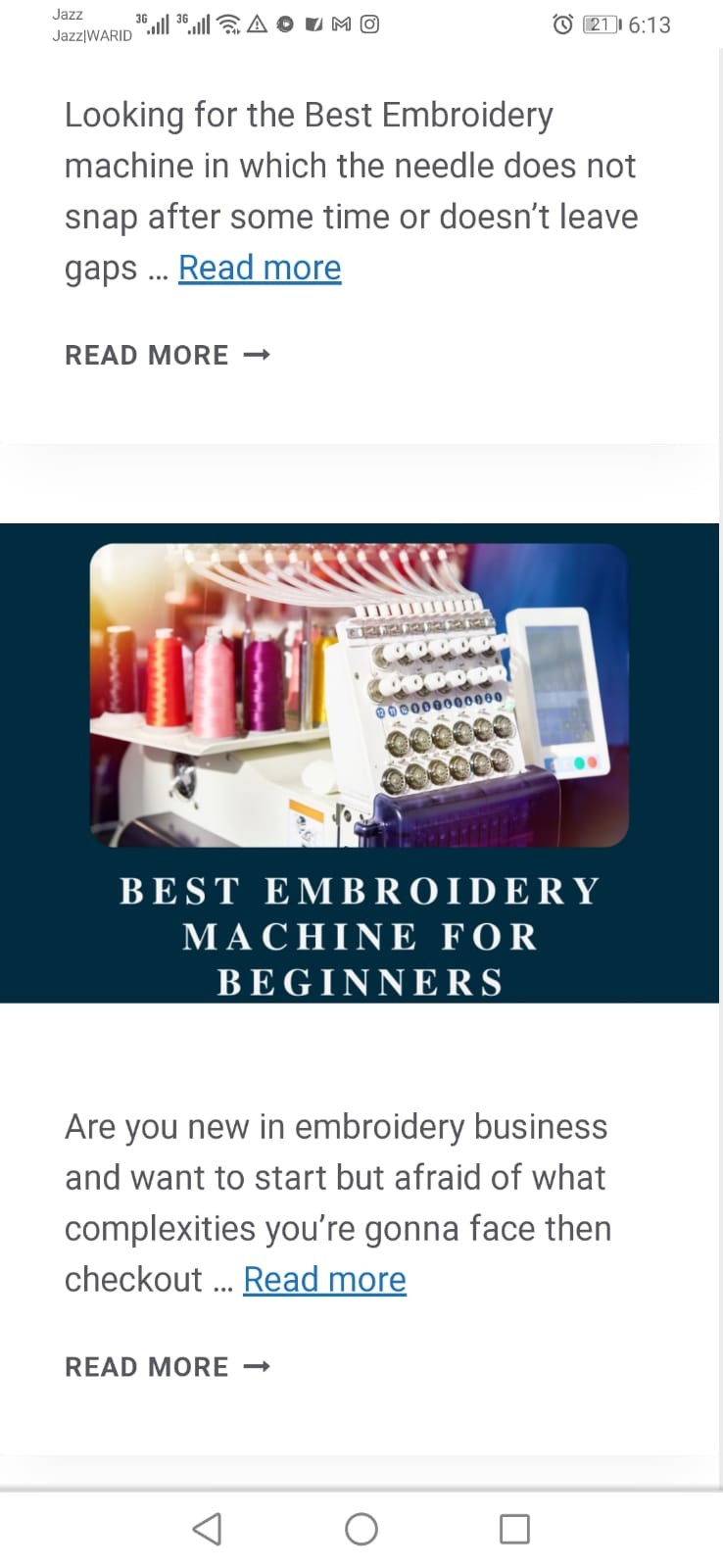Open the Best Embroidery Machine for Beginners image
The image size is (723, 1568).
[360, 761]
